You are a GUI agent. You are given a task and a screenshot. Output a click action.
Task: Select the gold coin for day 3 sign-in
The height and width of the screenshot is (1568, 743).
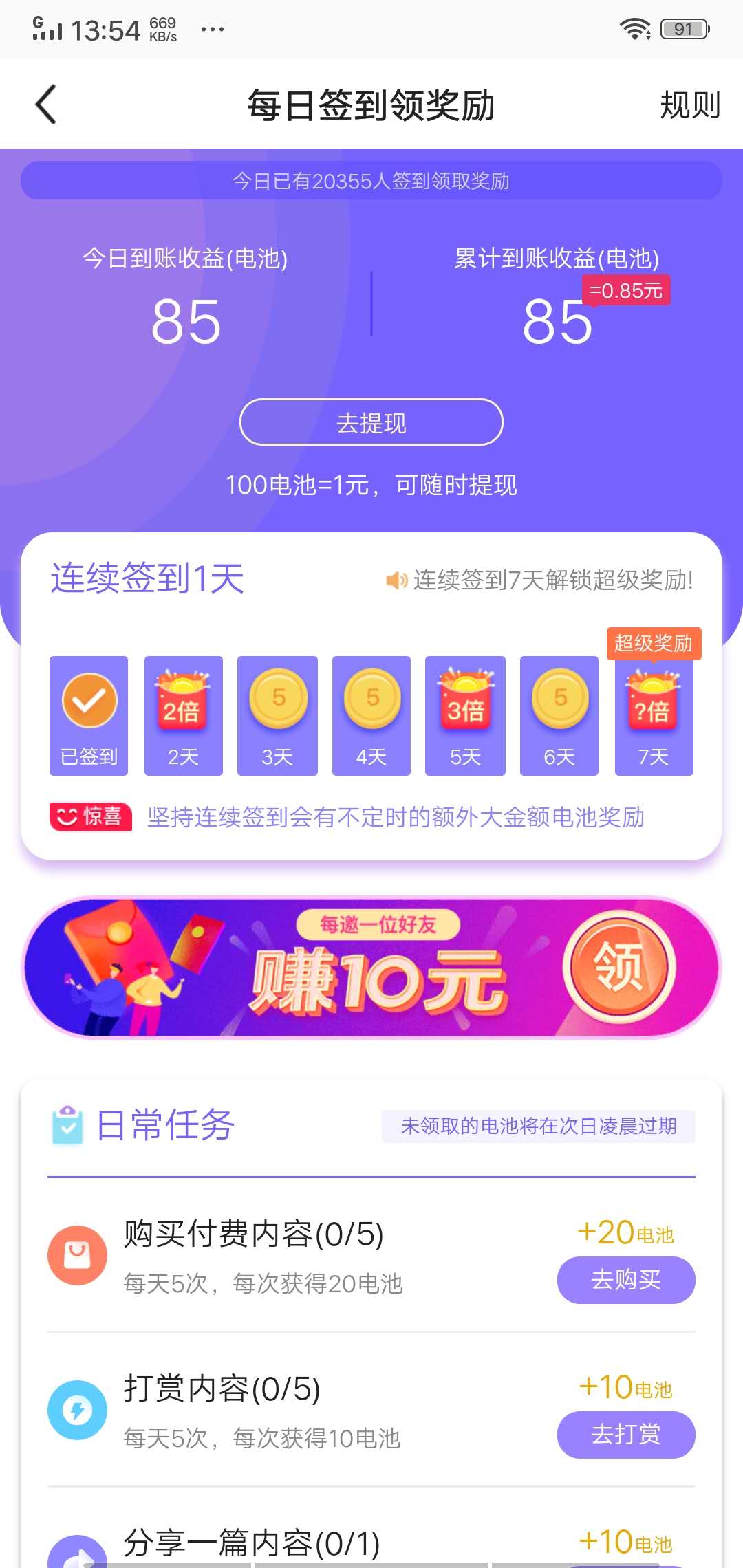pyautogui.click(x=277, y=696)
